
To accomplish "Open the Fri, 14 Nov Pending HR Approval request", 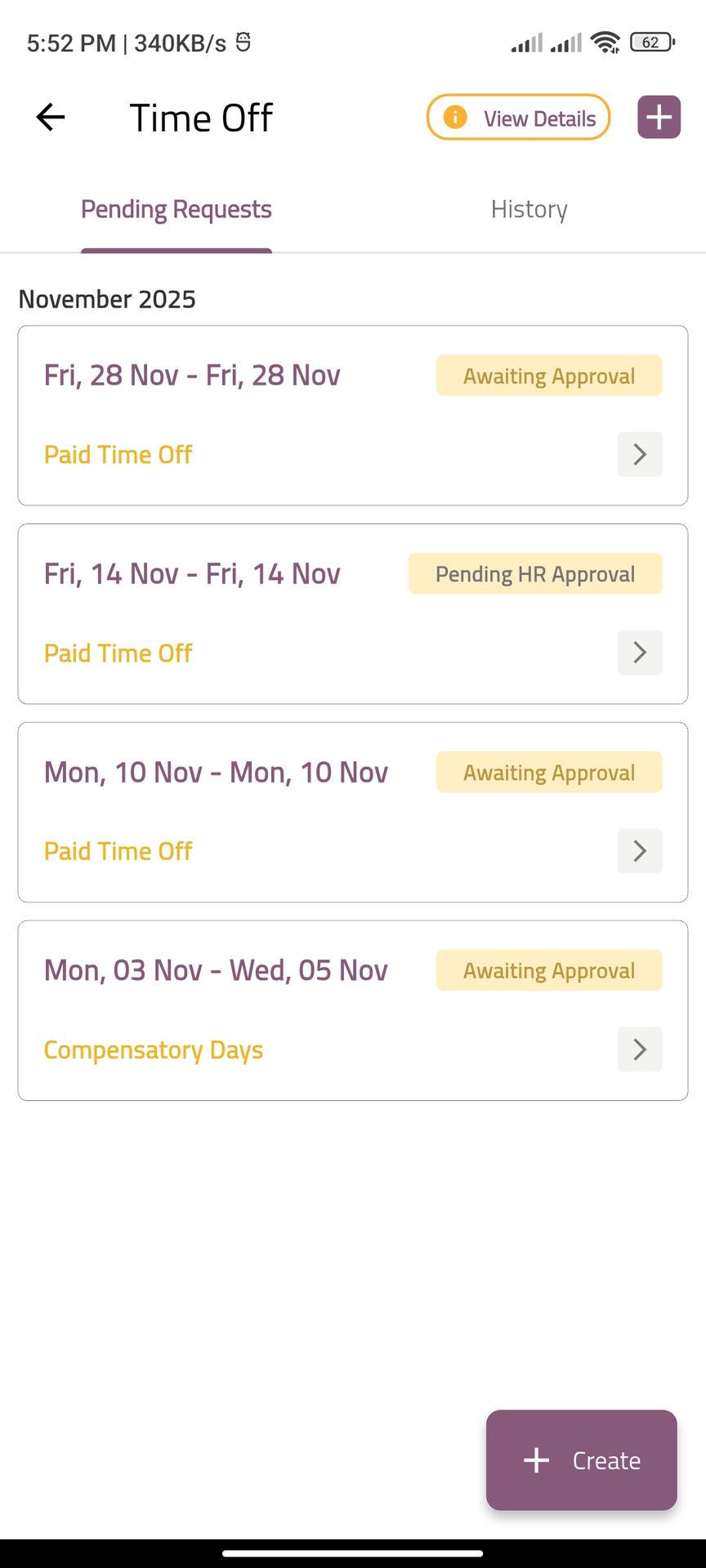I will tap(353, 613).
